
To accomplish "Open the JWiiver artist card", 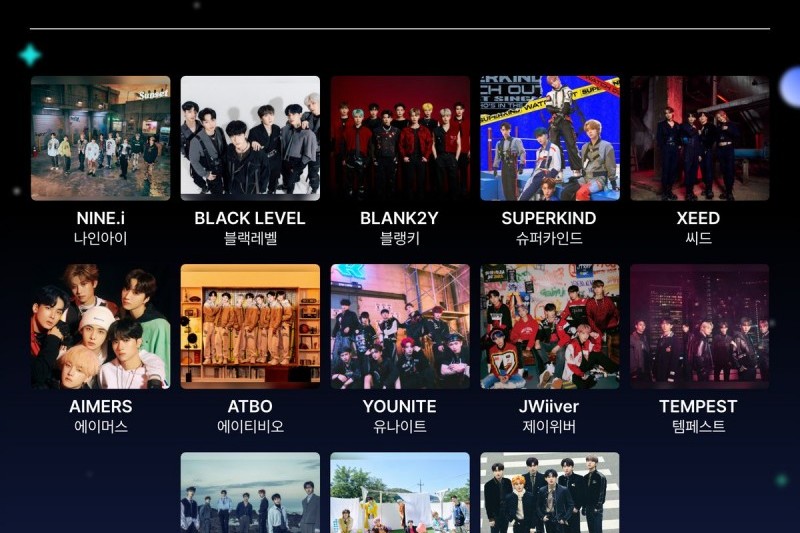I will (x=549, y=326).
